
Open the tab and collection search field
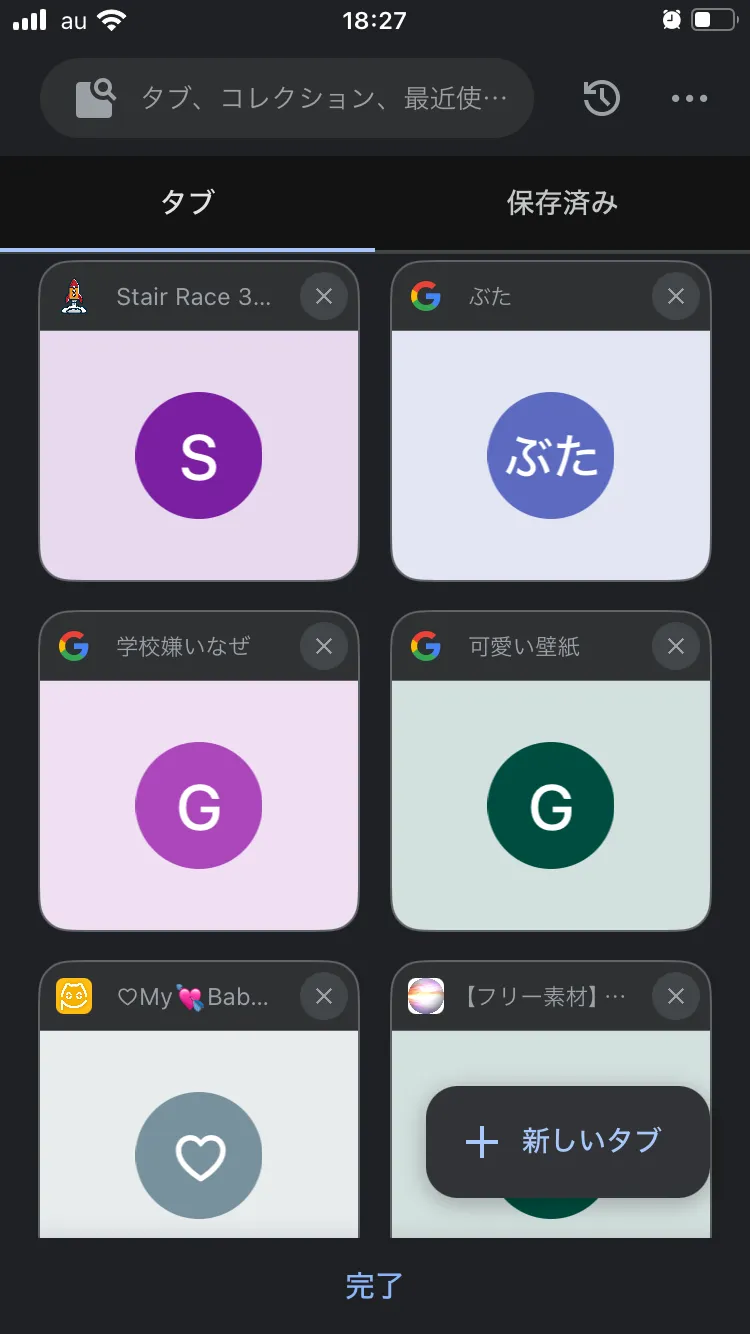click(x=300, y=98)
